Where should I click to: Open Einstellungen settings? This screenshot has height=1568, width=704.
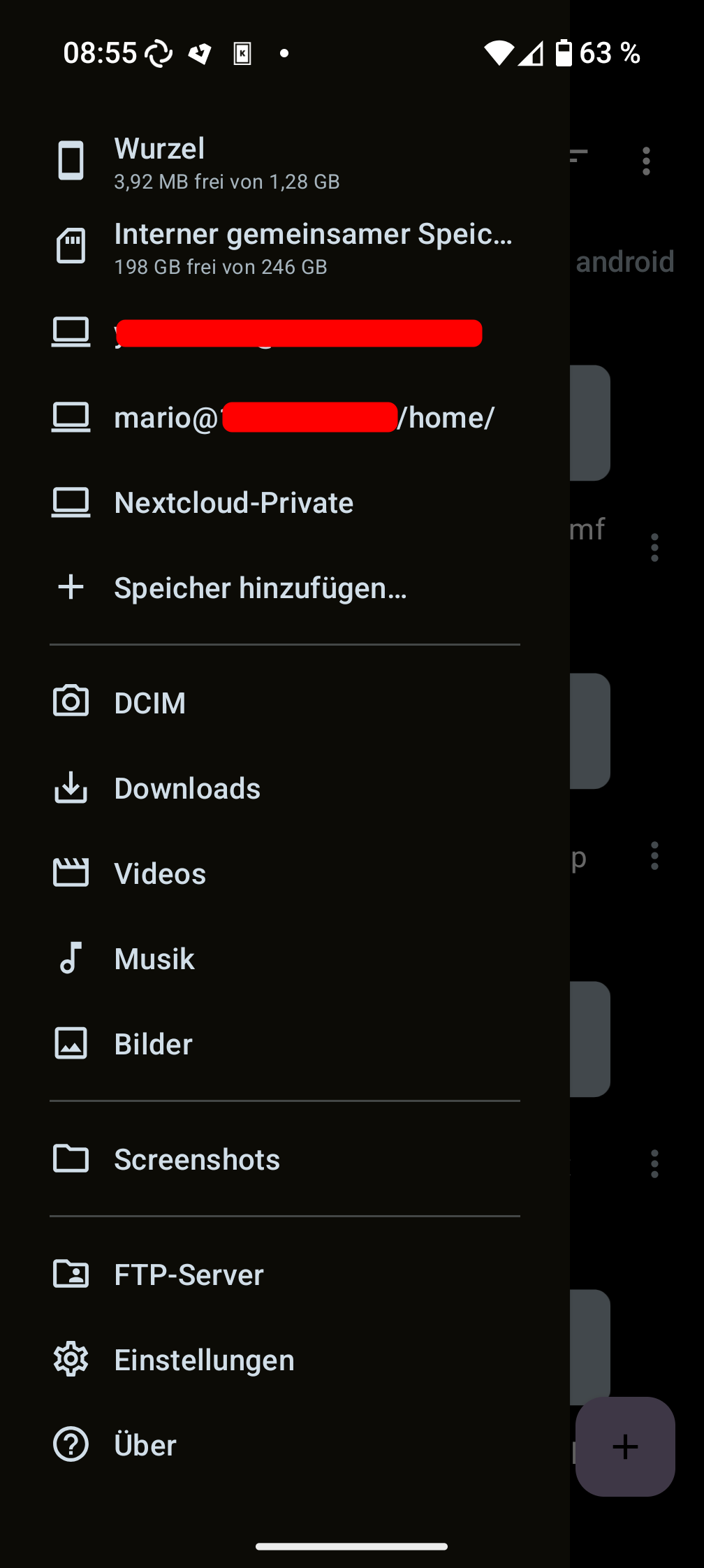pyautogui.click(x=285, y=1360)
